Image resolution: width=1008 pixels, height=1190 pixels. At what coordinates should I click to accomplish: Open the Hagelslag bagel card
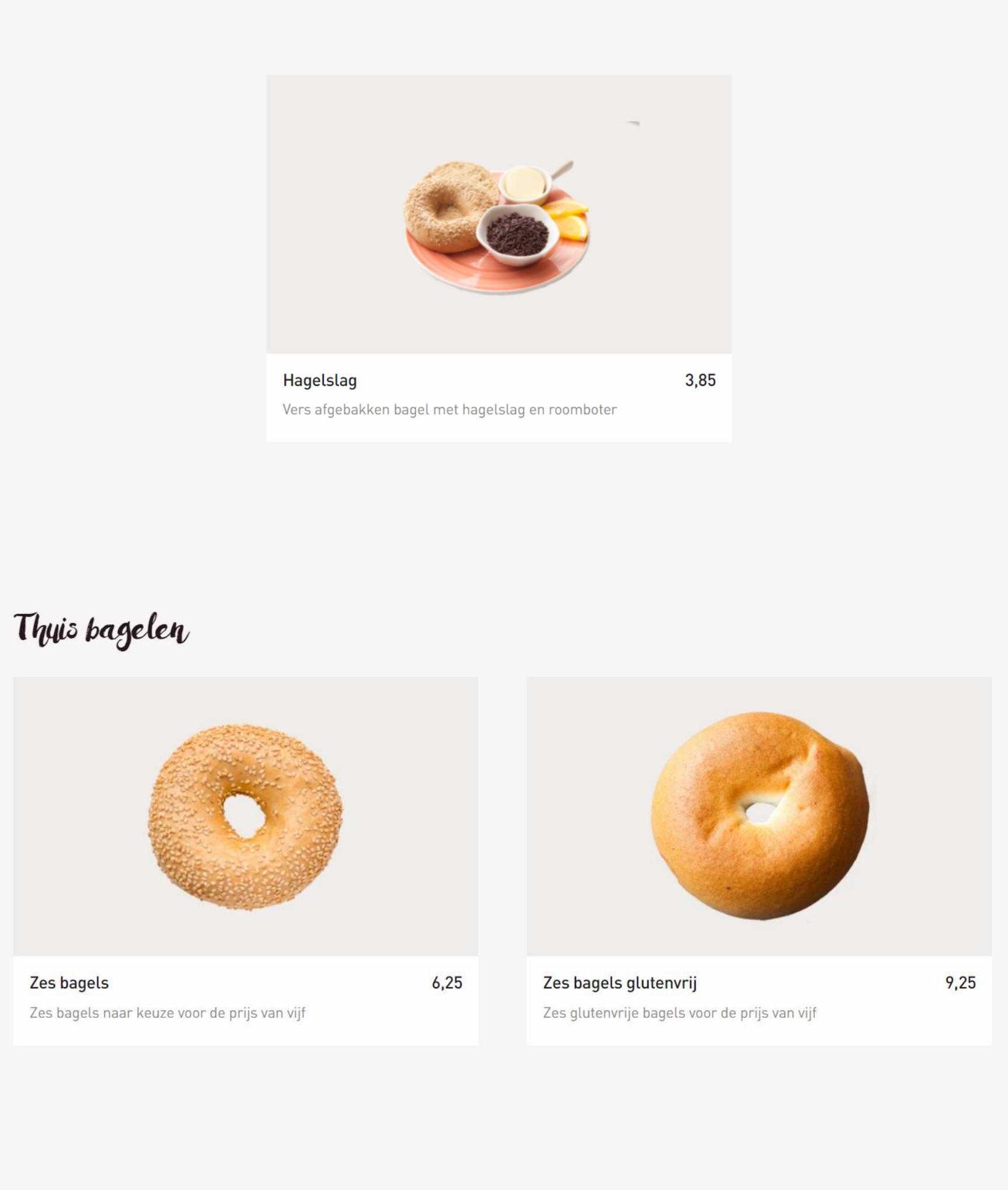(498, 257)
